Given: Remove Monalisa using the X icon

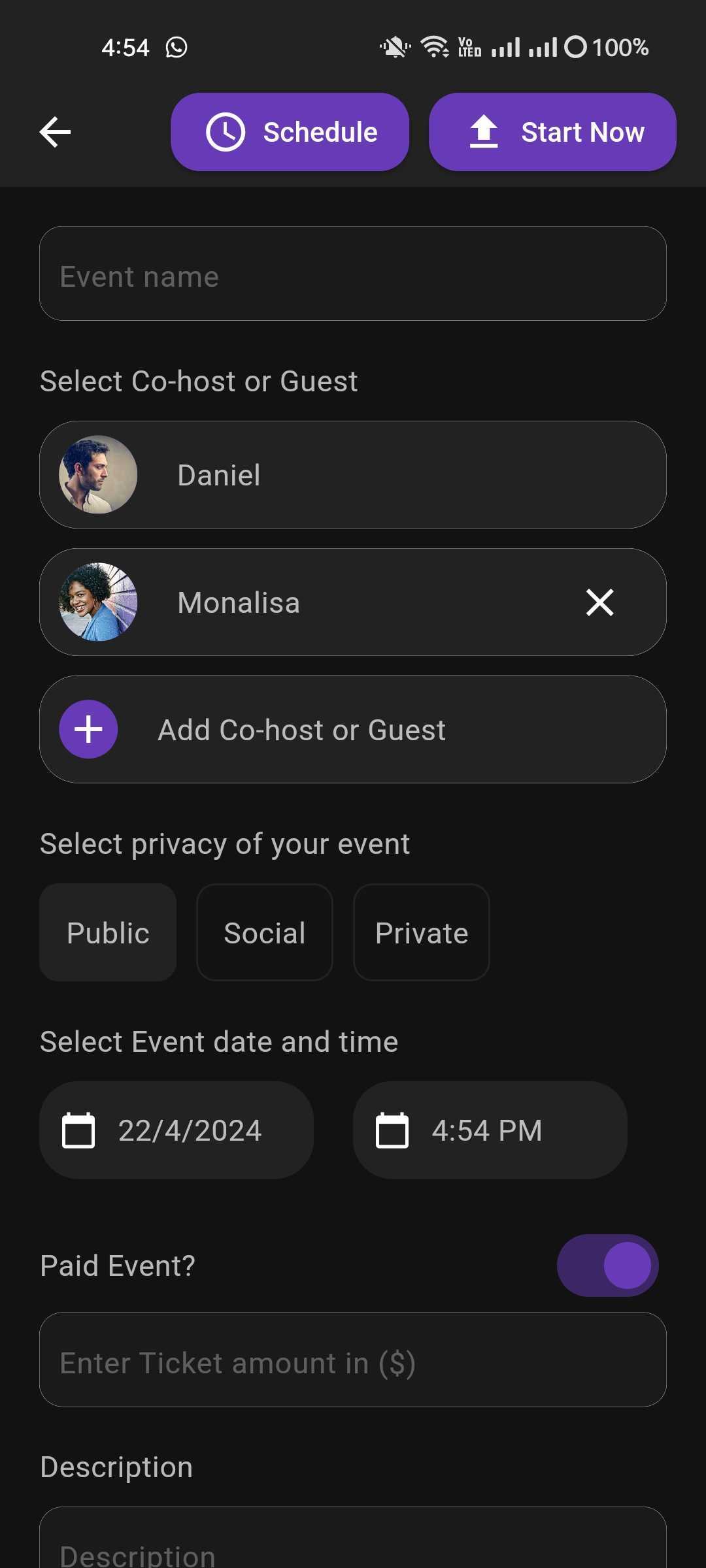Looking at the screenshot, I should click(x=599, y=602).
